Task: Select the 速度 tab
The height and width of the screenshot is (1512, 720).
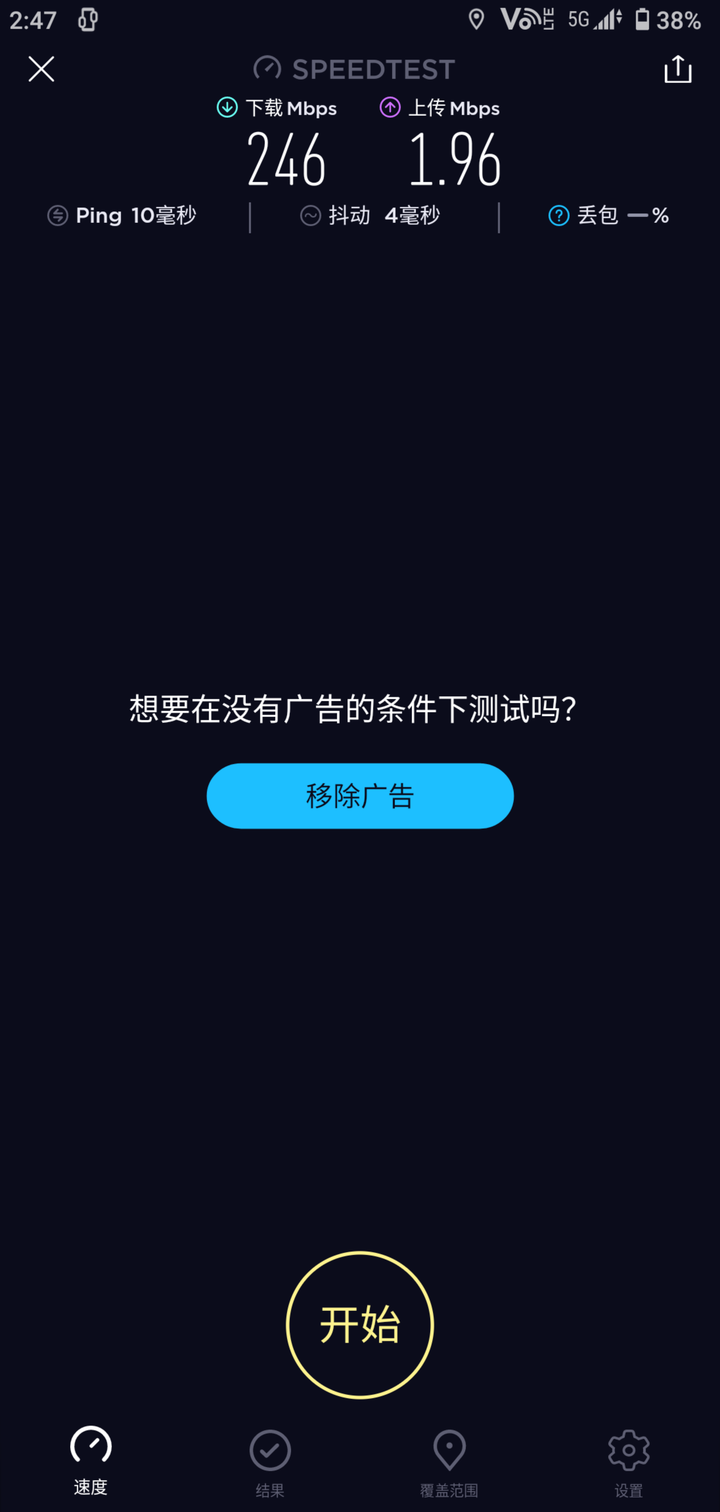Action: (90, 1462)
